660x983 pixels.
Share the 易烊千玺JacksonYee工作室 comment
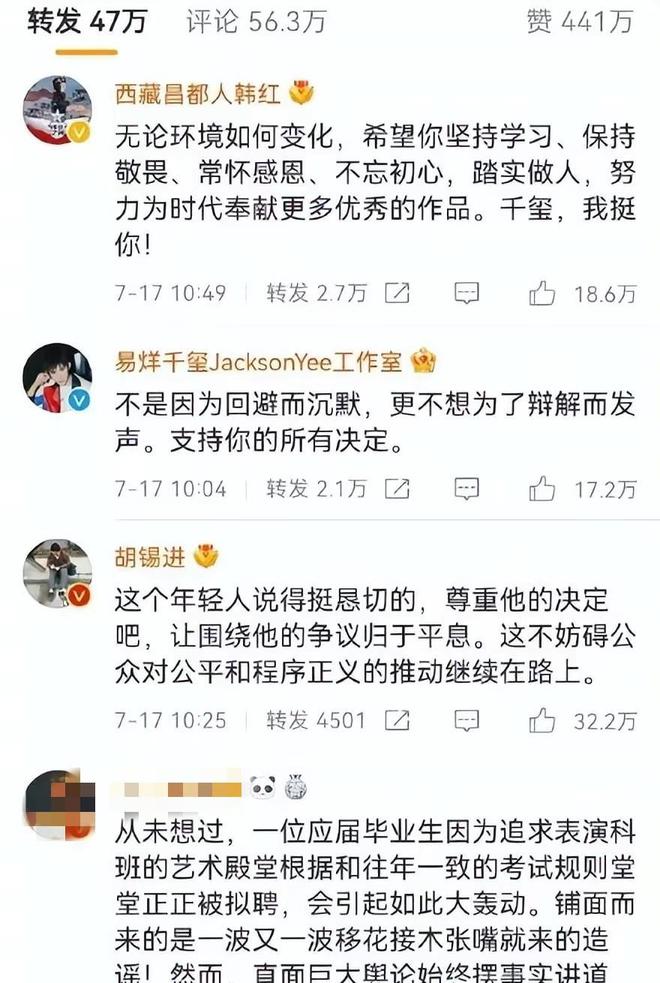tap(397, 489)
